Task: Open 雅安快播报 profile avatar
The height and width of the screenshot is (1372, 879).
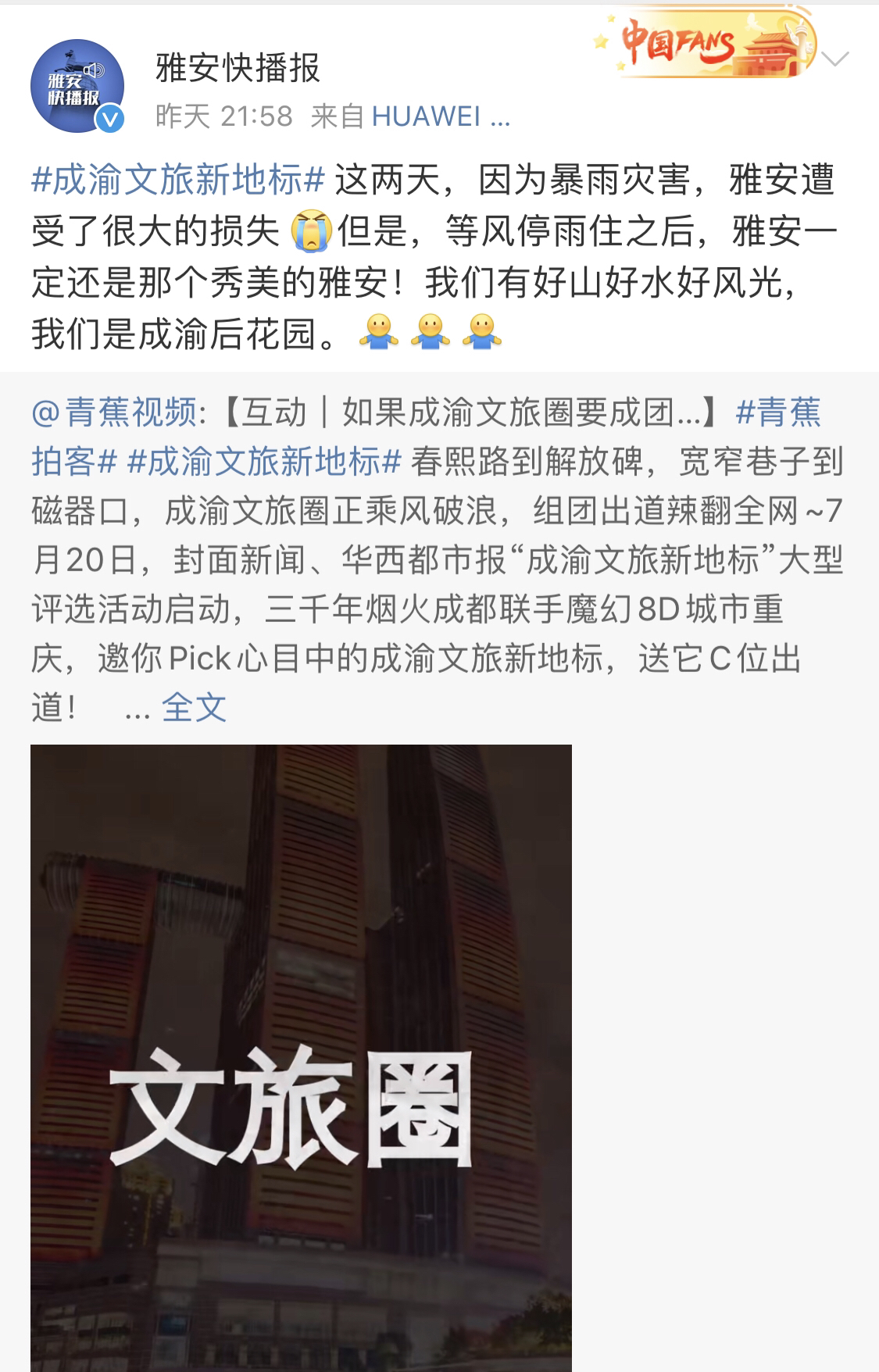Action: [x=77, y=86]
